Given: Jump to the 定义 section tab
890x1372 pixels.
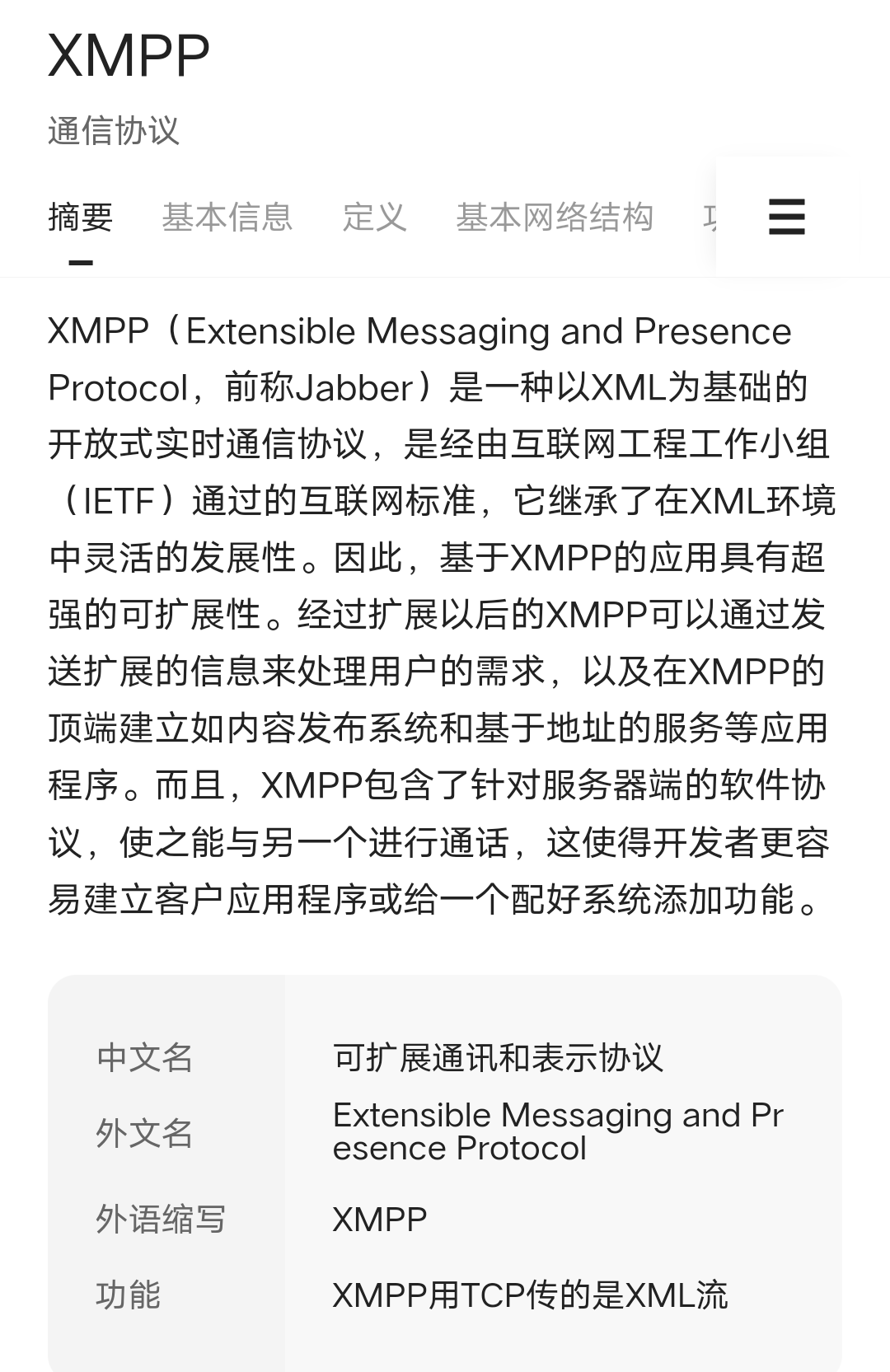Looking at the screenshot, I should (x=374, y=218).
